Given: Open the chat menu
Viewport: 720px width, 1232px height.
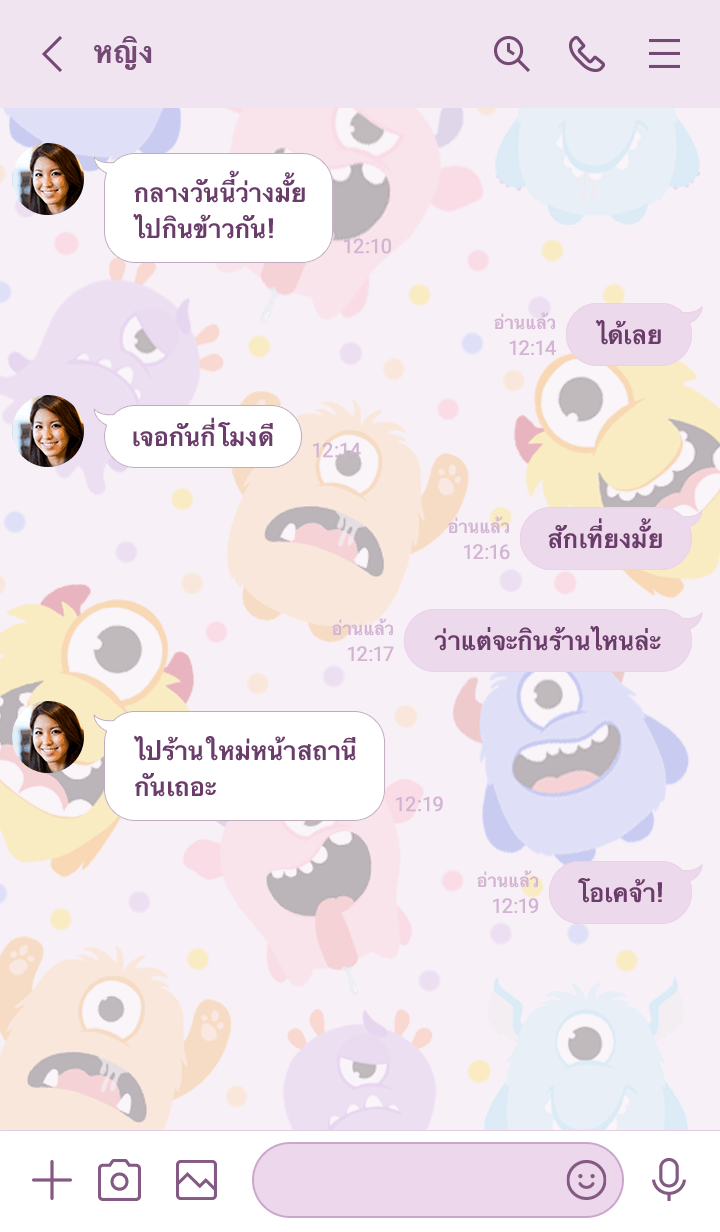Looking at the screenshot, I should click(664, 54).
